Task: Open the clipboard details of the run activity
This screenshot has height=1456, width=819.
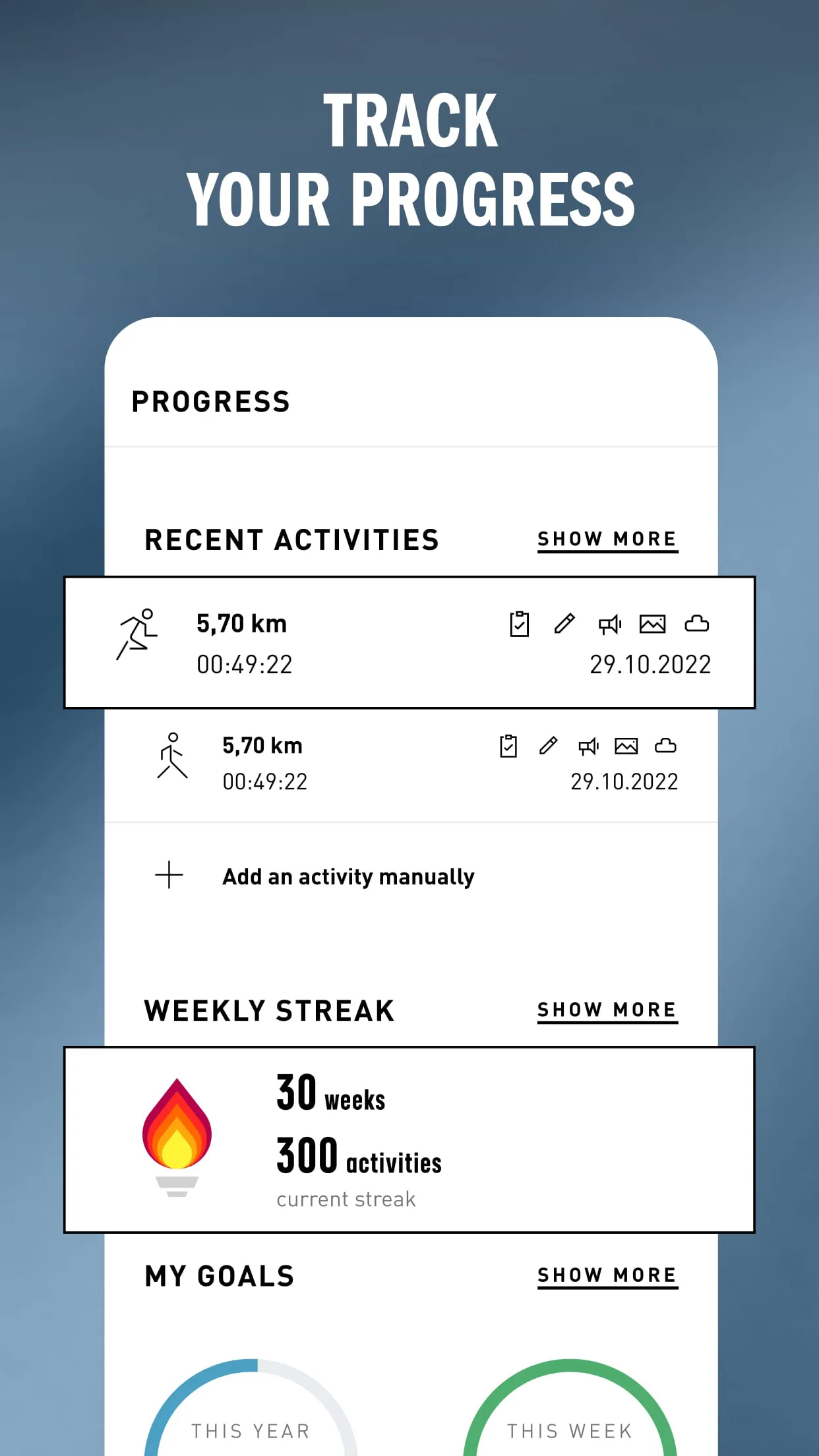Action: [x=520, y=624]
